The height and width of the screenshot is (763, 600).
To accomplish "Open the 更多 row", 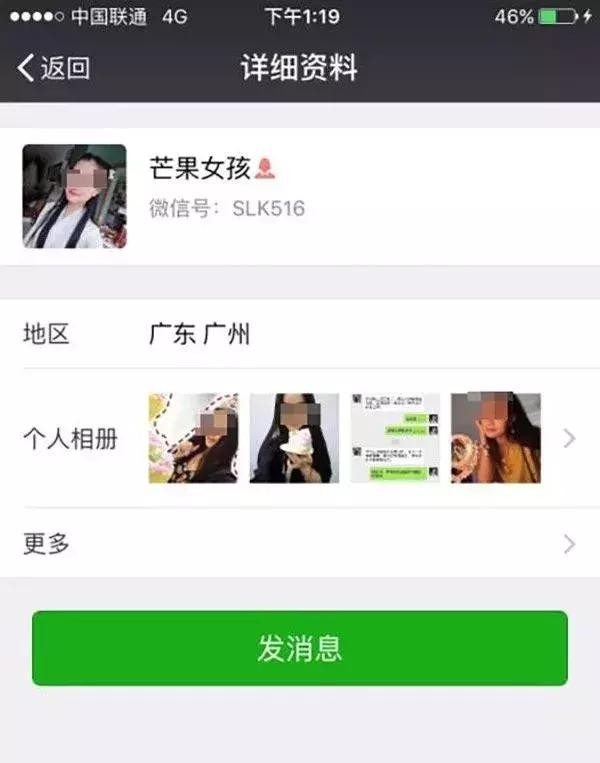I will coord(300,544).
